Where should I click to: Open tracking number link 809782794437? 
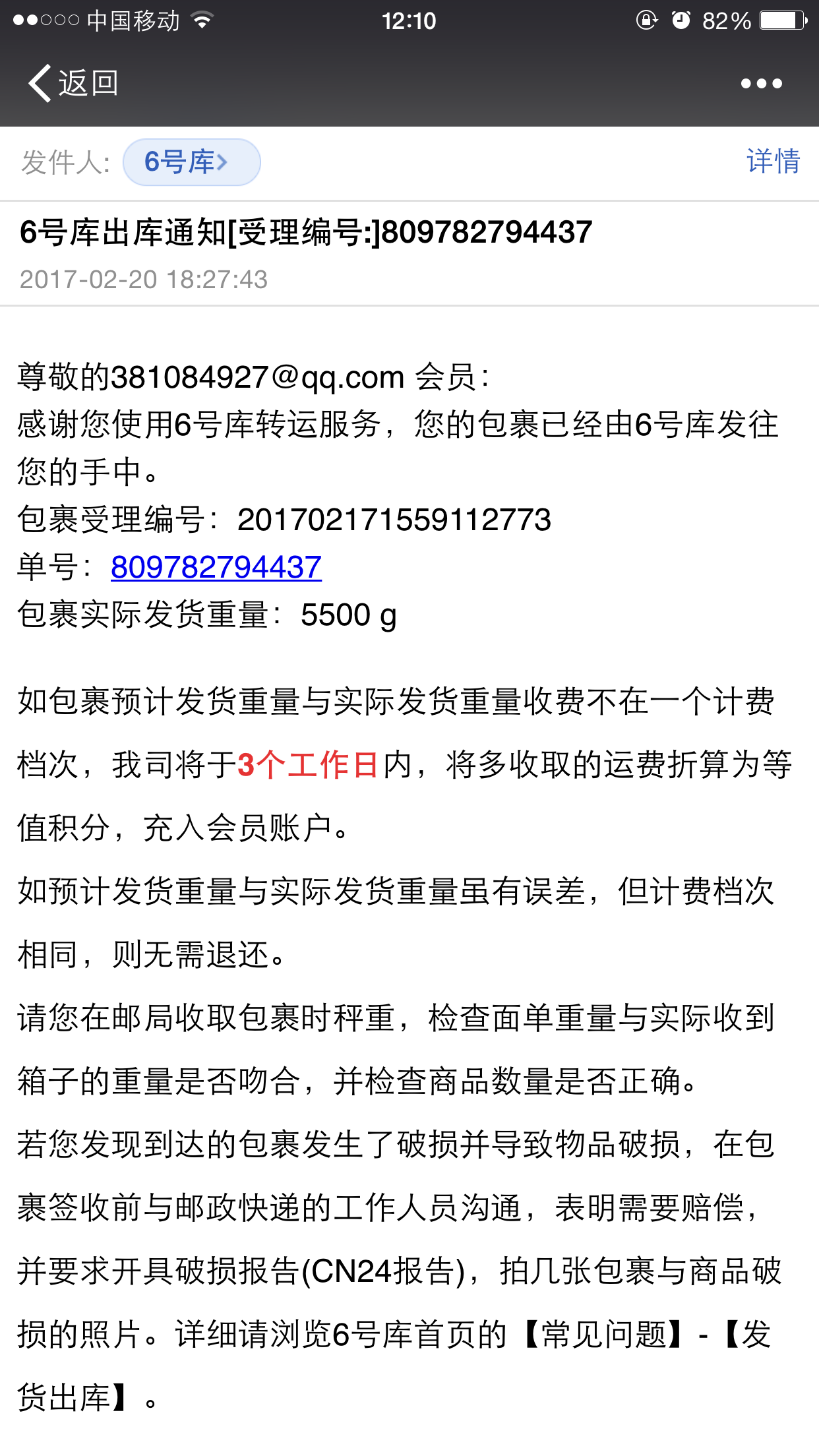pos(216,567)
